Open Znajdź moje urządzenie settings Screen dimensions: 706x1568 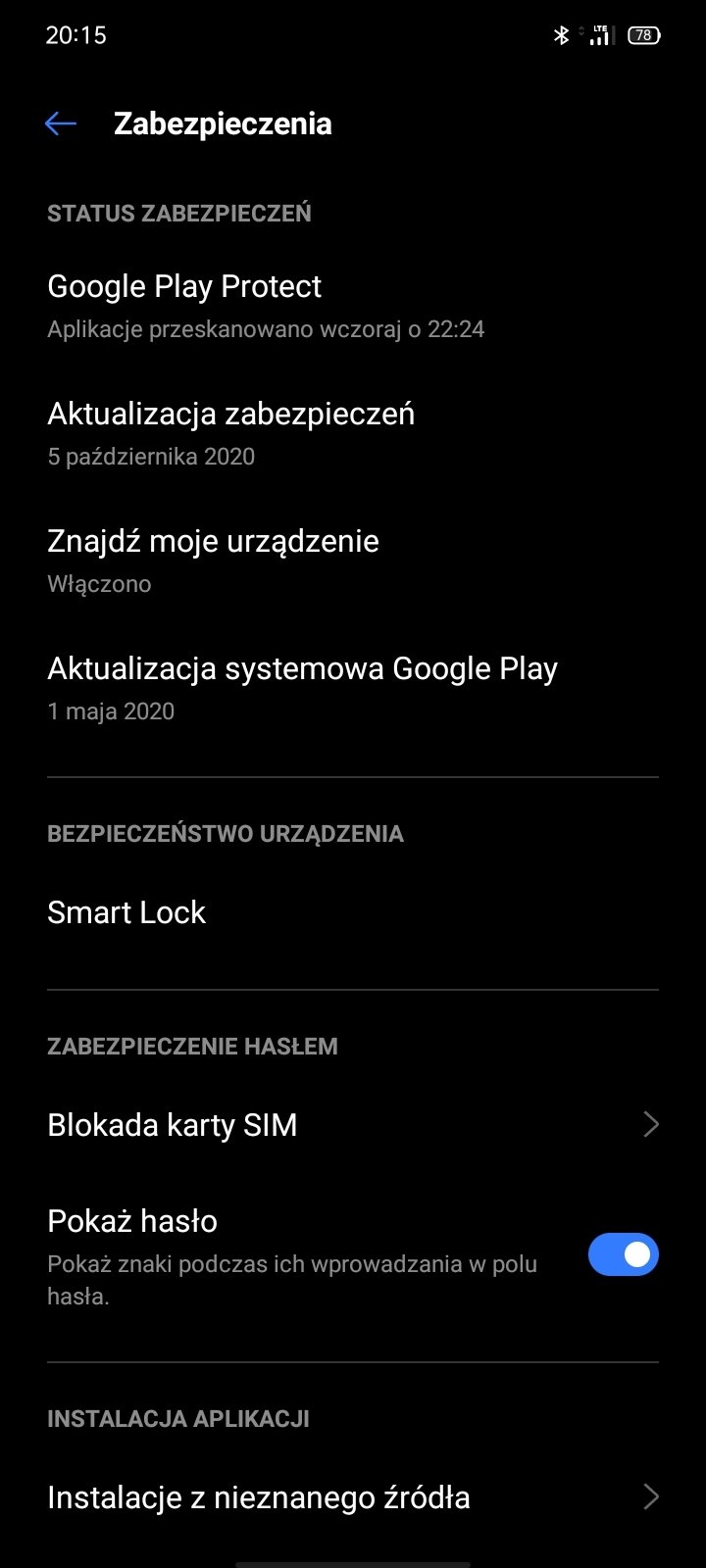[x=353, y=561]
